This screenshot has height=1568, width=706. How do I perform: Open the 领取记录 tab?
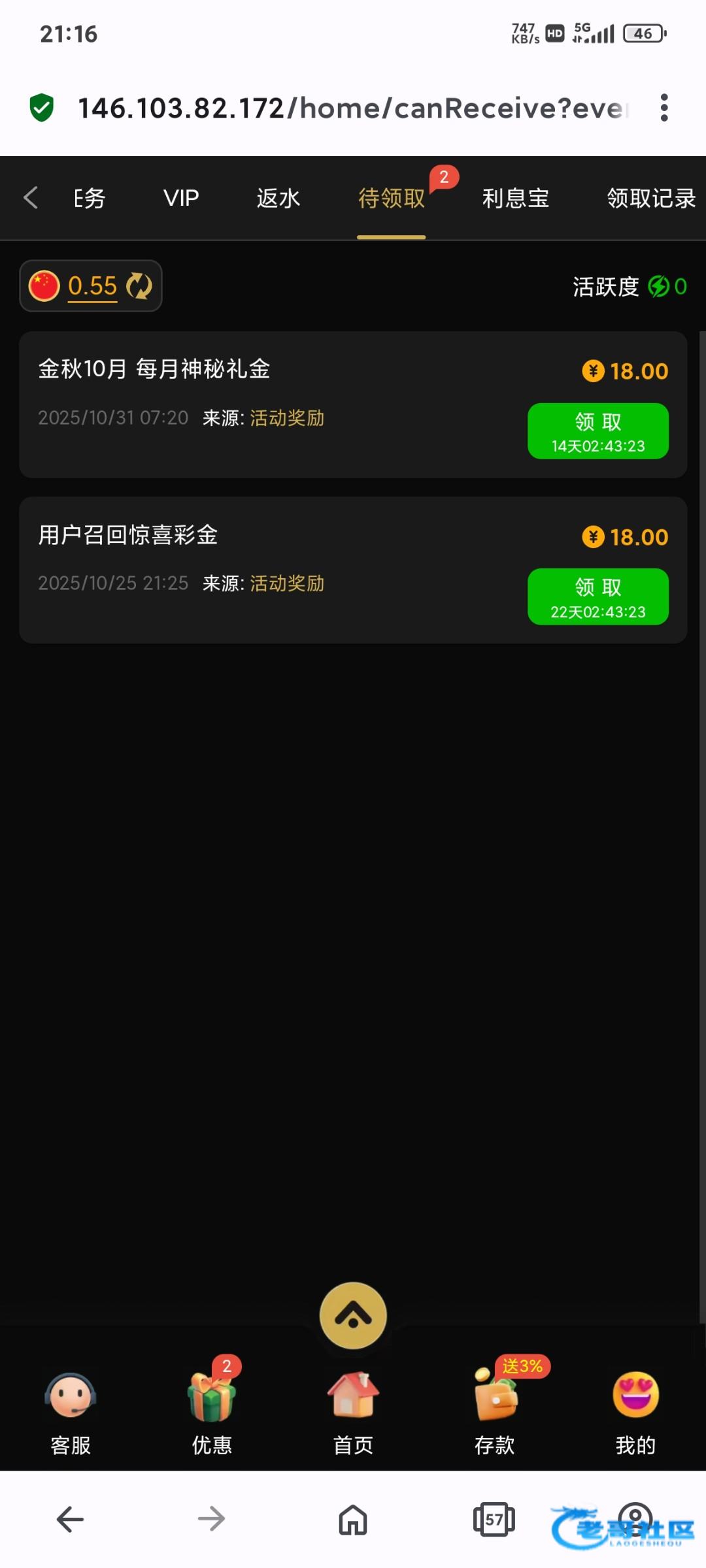(650, 197)
